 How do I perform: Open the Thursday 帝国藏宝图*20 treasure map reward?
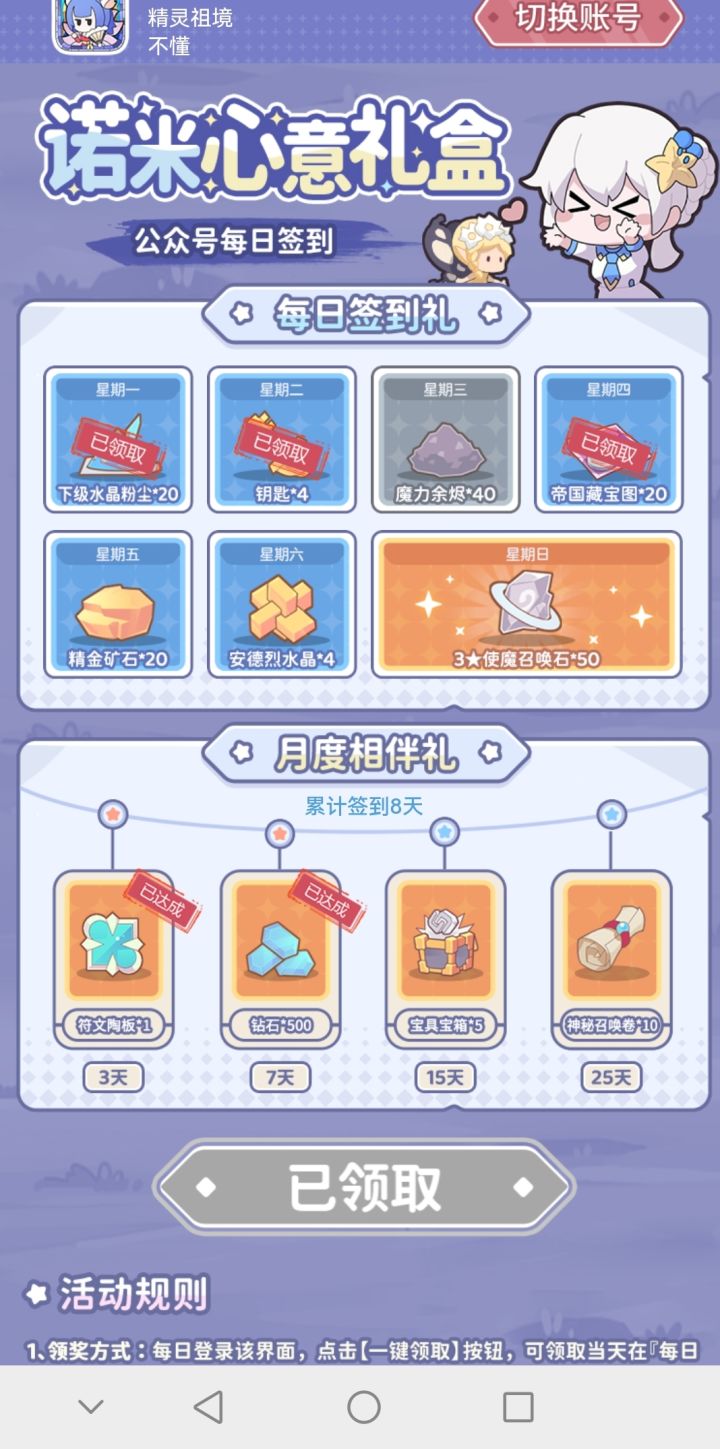pyautogui.click(x=609, y=440)
